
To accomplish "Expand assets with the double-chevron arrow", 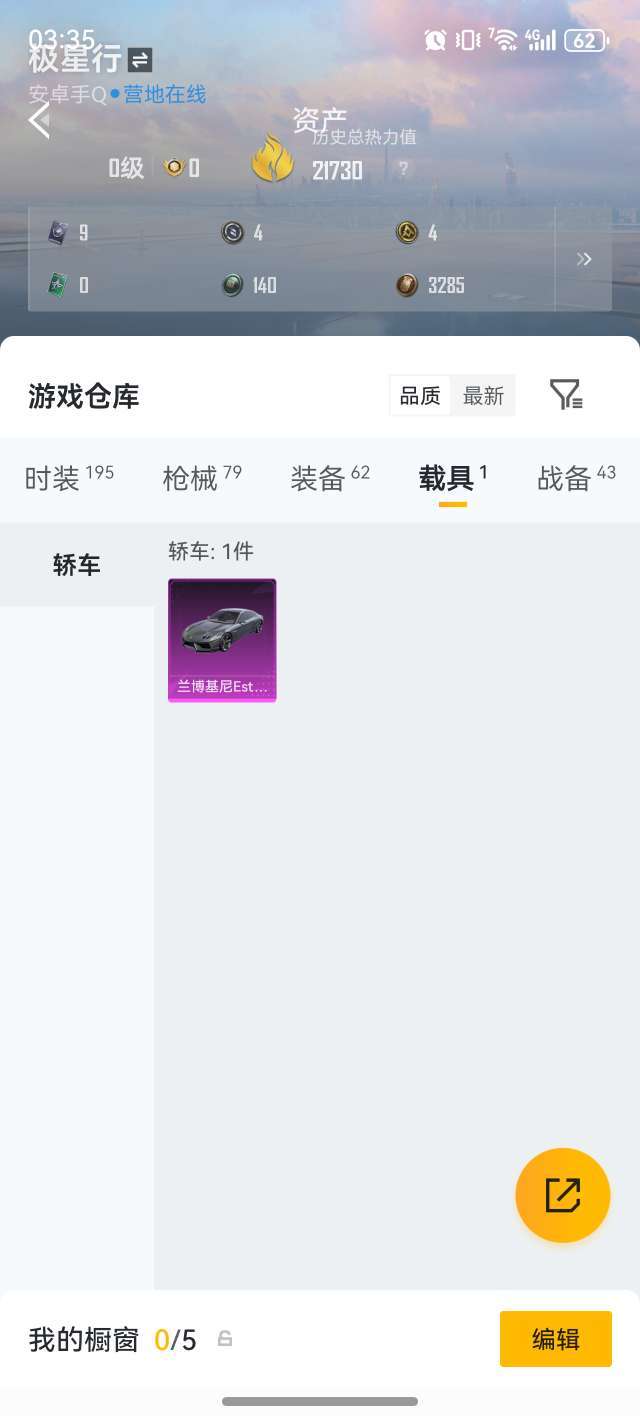I will coord(584,259).
